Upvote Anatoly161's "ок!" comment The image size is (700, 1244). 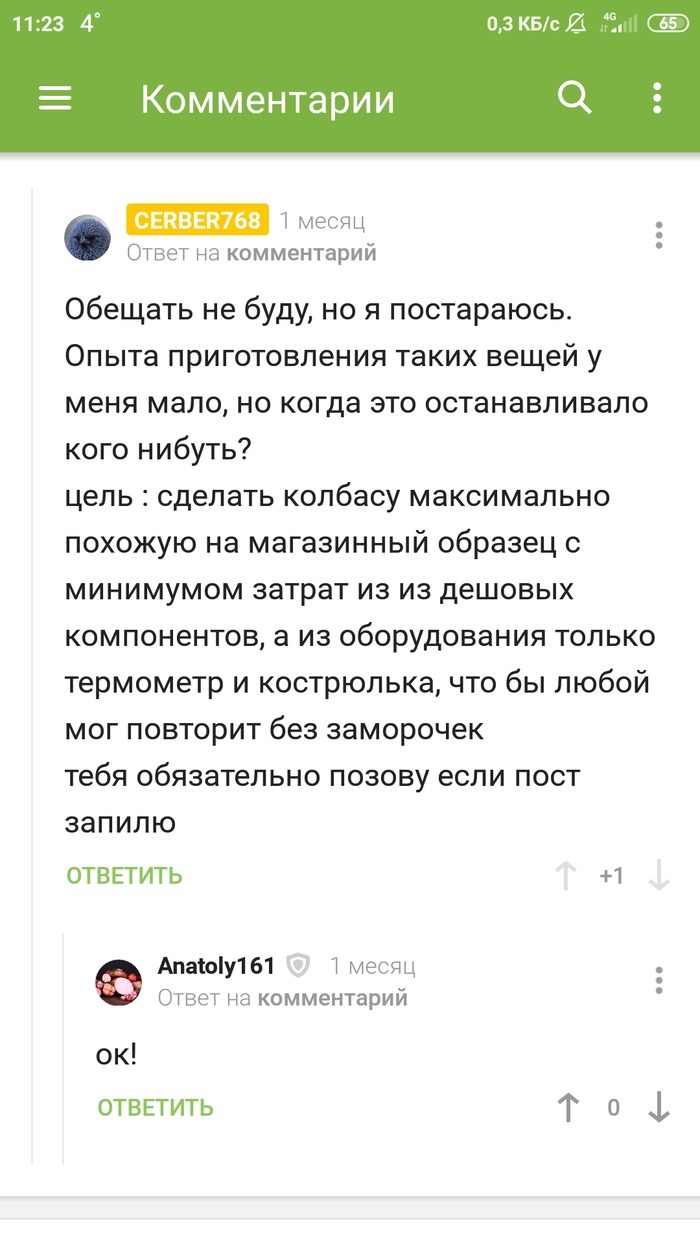click(x=568, y=1108)
